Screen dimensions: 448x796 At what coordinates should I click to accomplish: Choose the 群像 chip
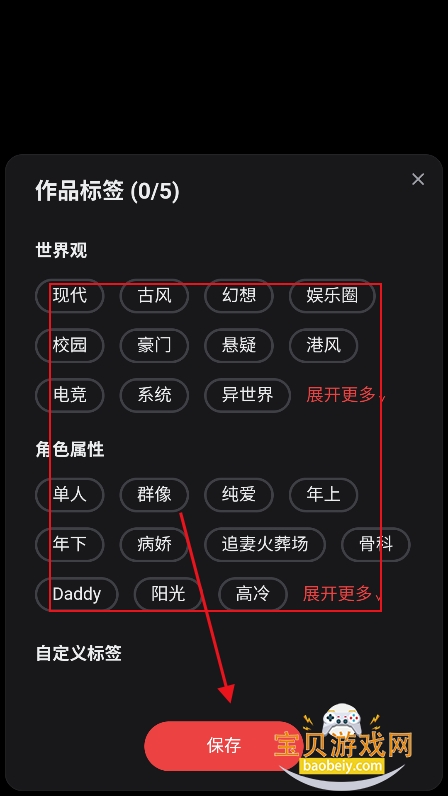pos(154,494)
